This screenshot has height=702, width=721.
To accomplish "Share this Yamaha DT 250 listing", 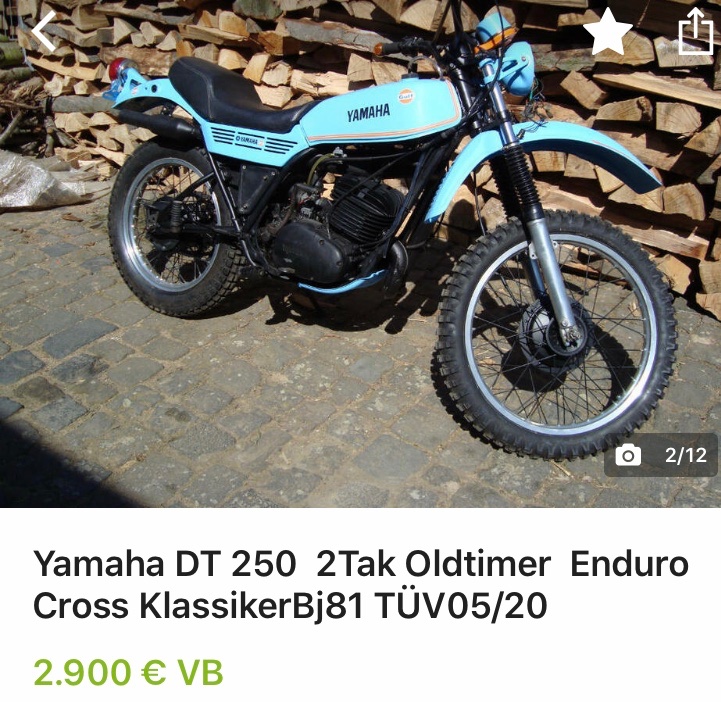I will coord(695,33).
